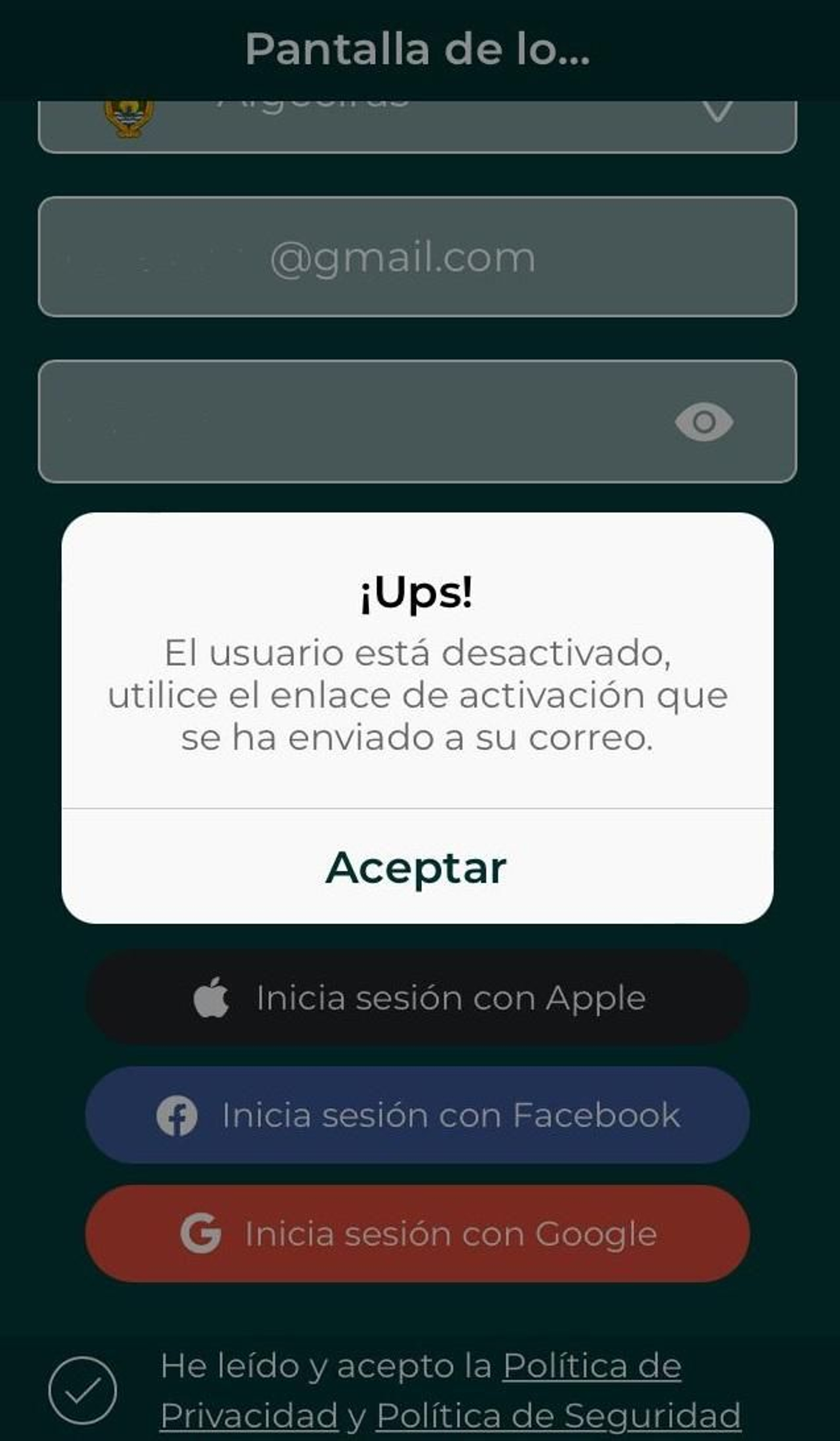Tap Aceptar to dismiss the dialog
The height and width of the screenshot is (1441, 840).
coord(416,868)
